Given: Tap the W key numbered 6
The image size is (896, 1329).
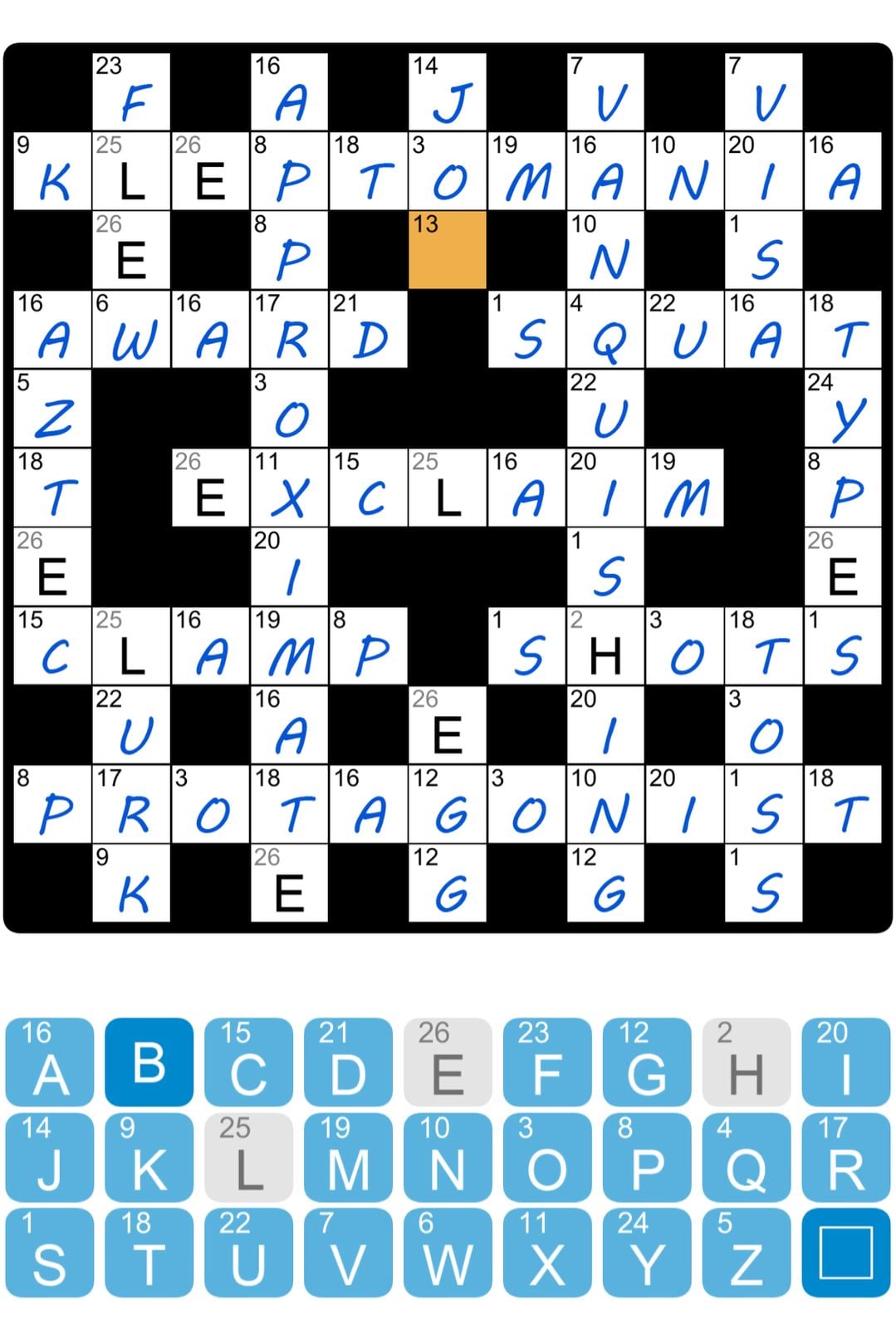Looking at the screenshot, I should coord(448,1253).
